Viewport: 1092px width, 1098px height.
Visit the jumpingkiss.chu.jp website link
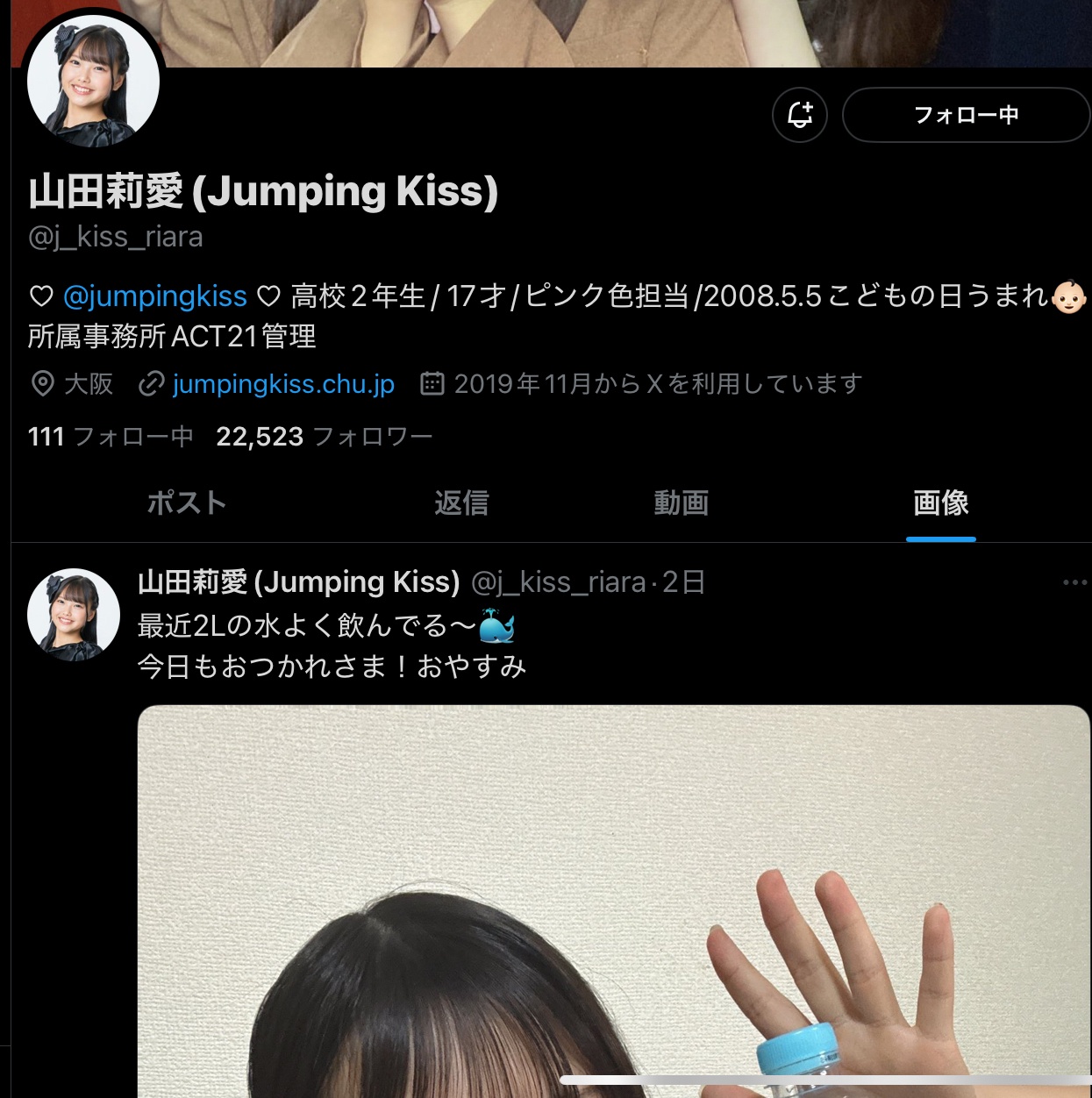283,384
